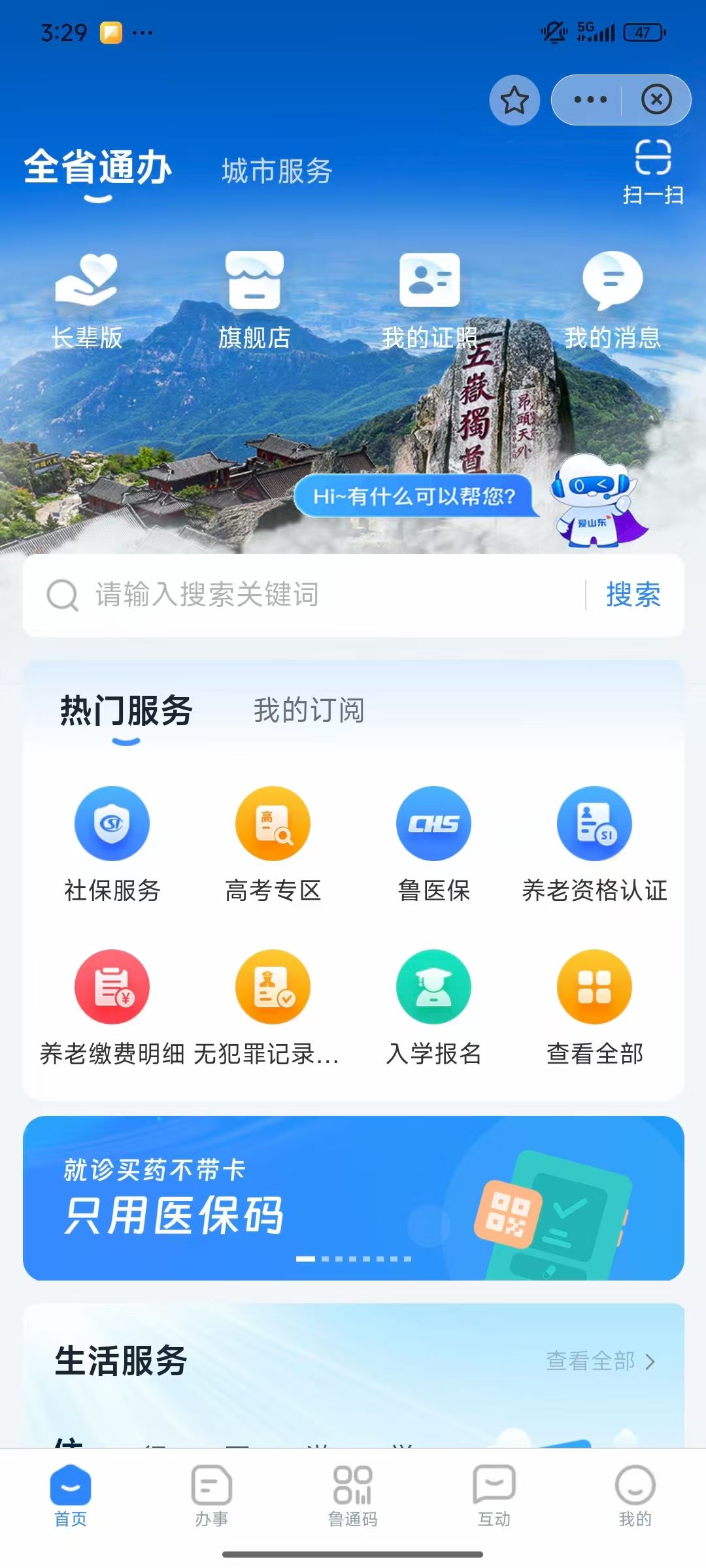Open 旗舰店
706x1568 pixels.
254,300
